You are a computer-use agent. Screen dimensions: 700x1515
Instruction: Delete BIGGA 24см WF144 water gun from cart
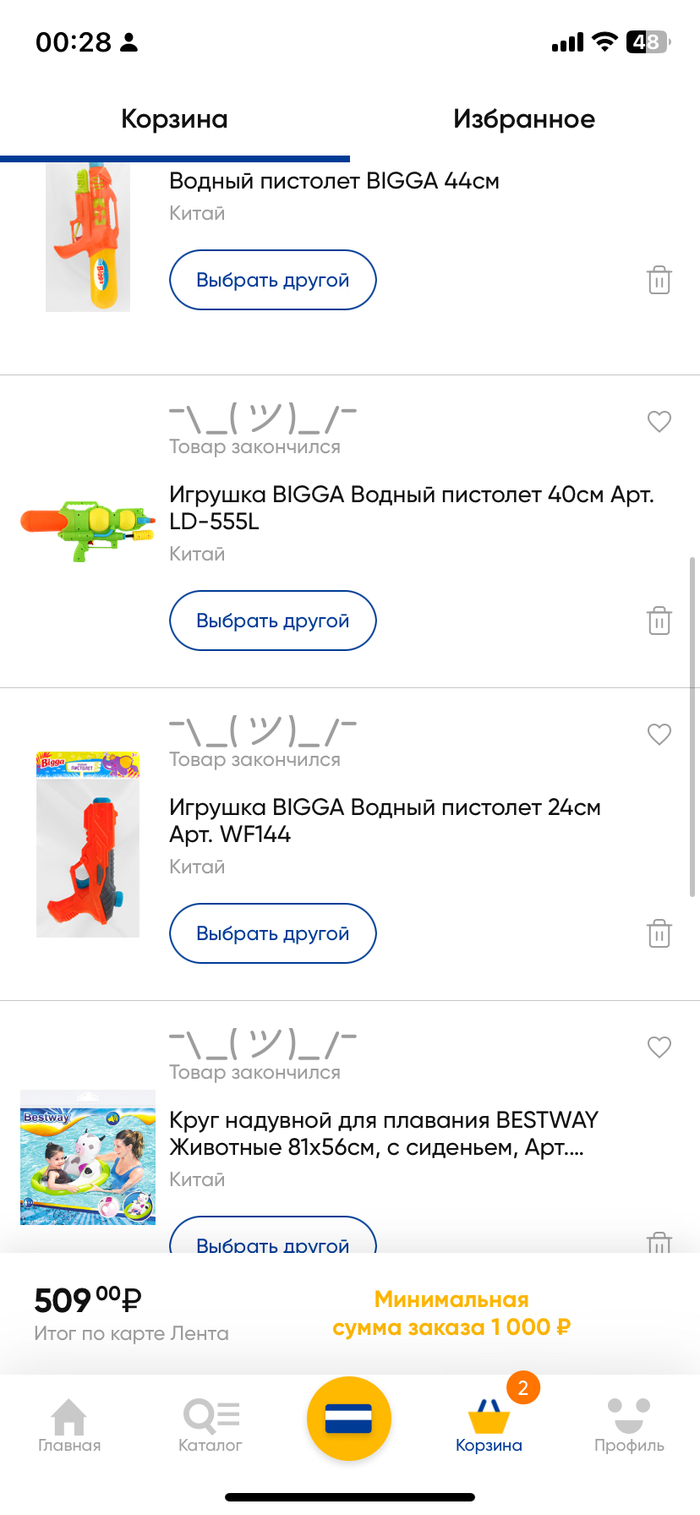point(658,933)
